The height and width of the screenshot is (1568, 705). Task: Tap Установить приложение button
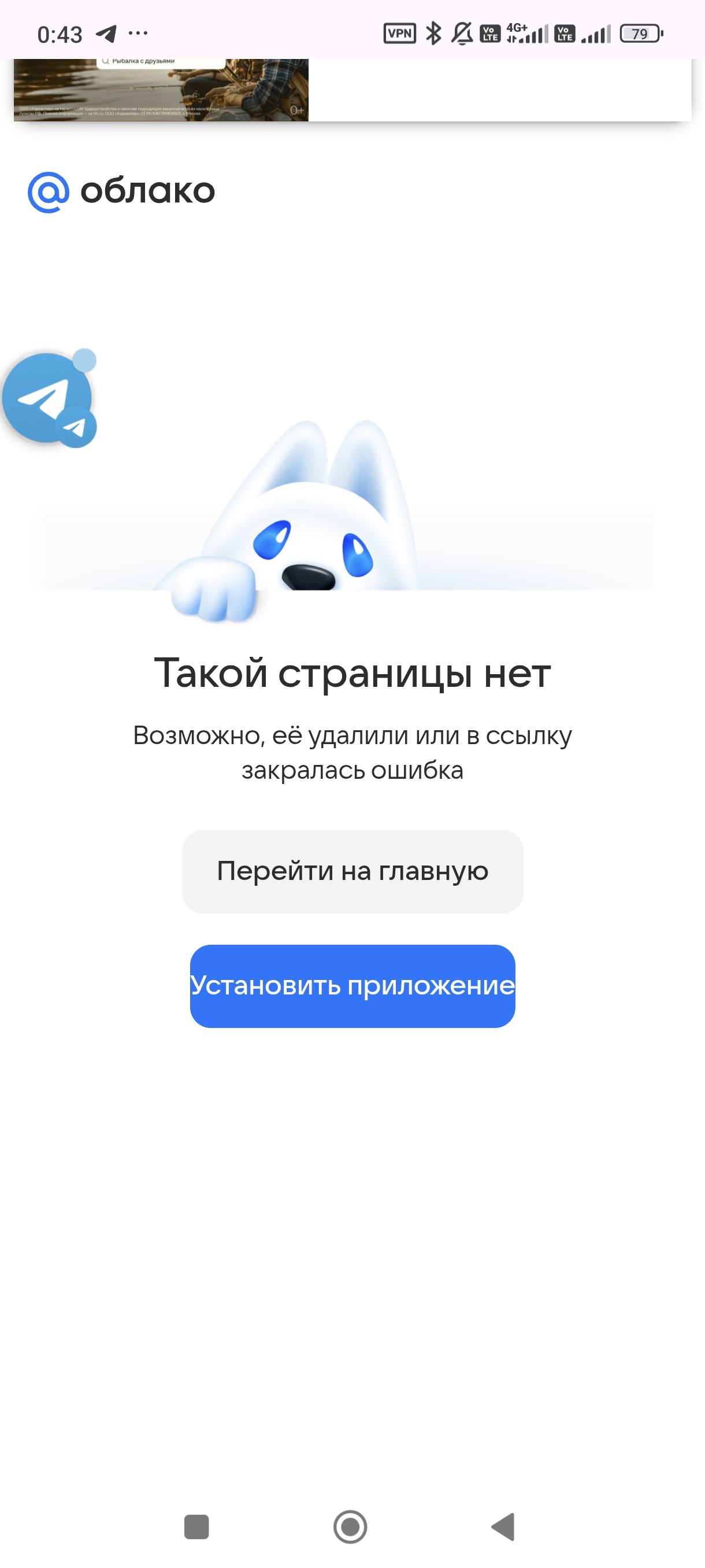click(x=352, y=985)
